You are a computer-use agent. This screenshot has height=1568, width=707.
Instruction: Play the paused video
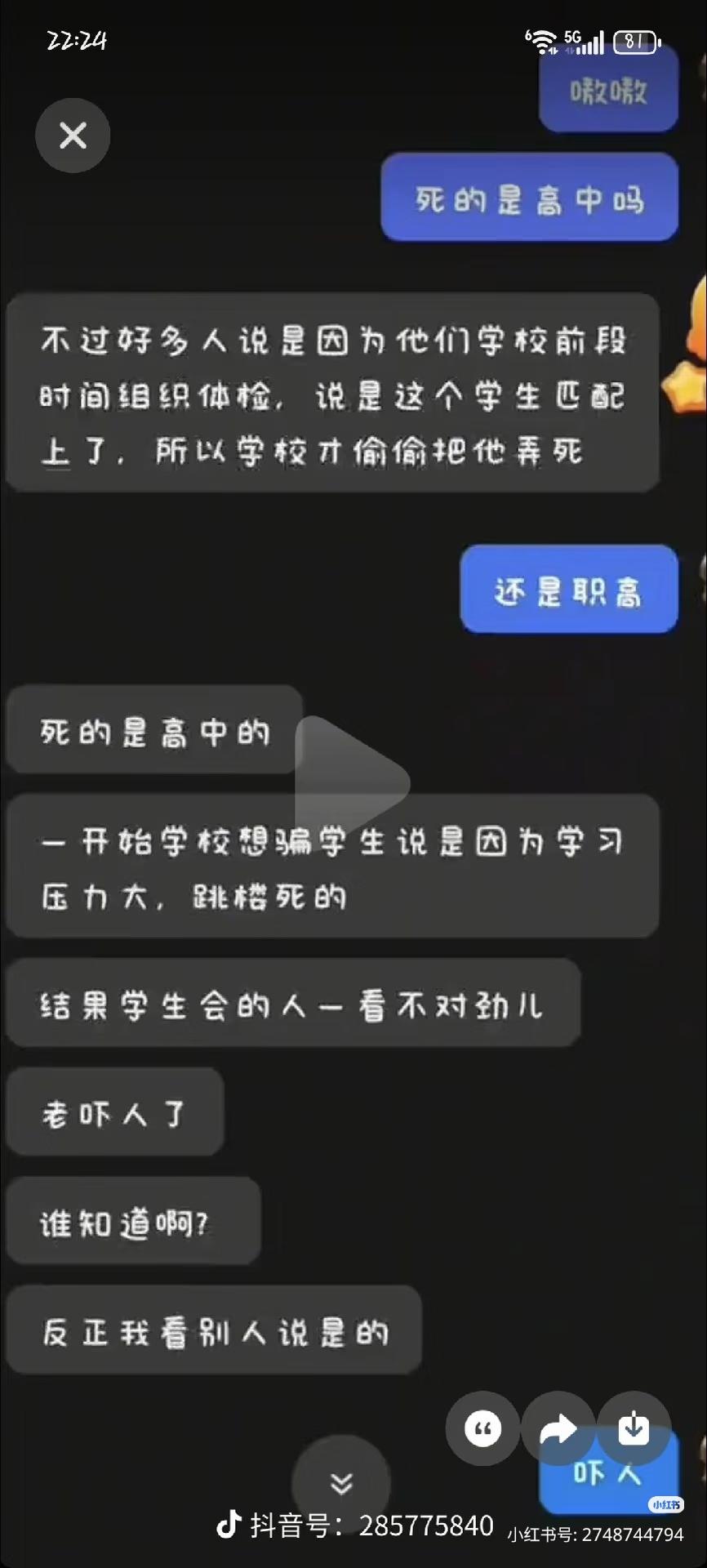pyautogui.click(x=351, y=782)
